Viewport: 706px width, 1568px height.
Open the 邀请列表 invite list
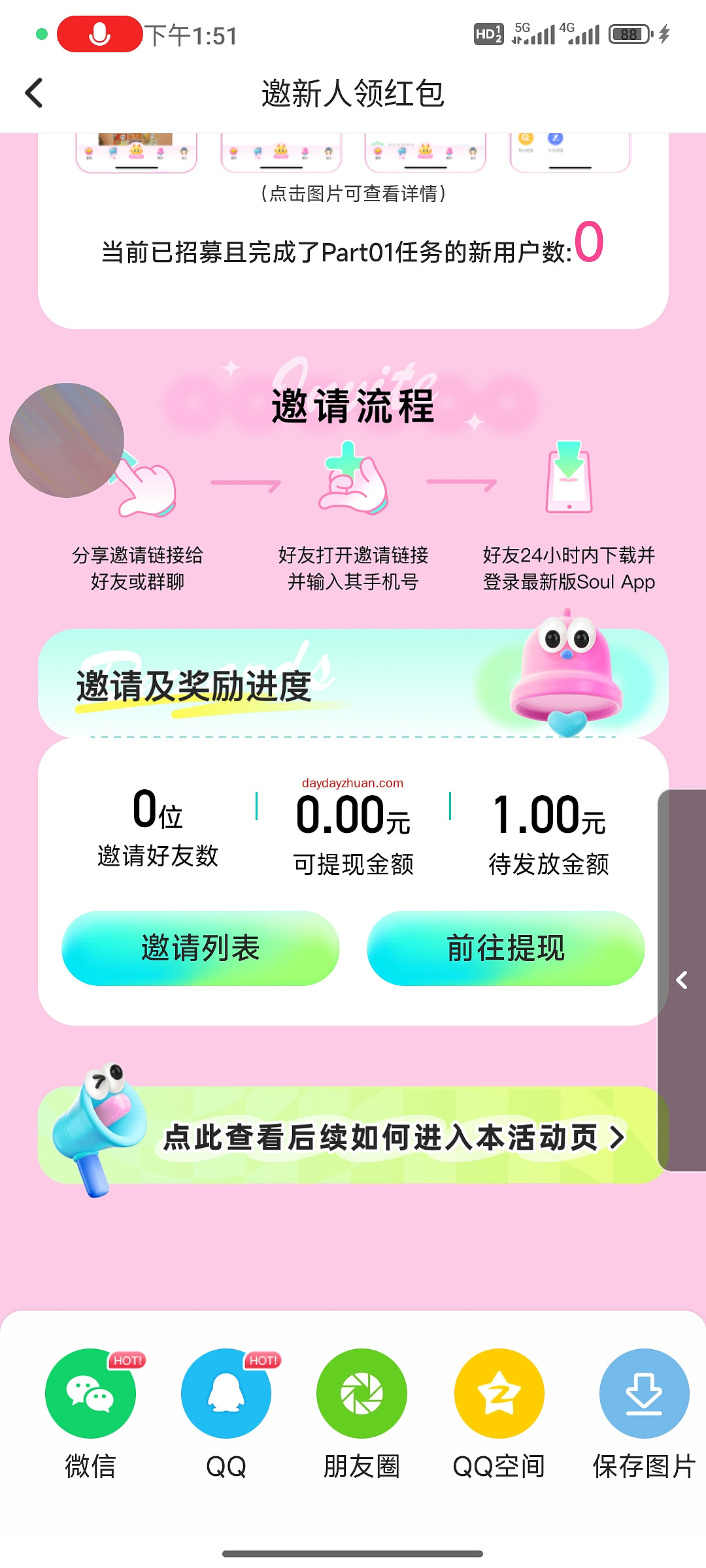coord(200,948)
